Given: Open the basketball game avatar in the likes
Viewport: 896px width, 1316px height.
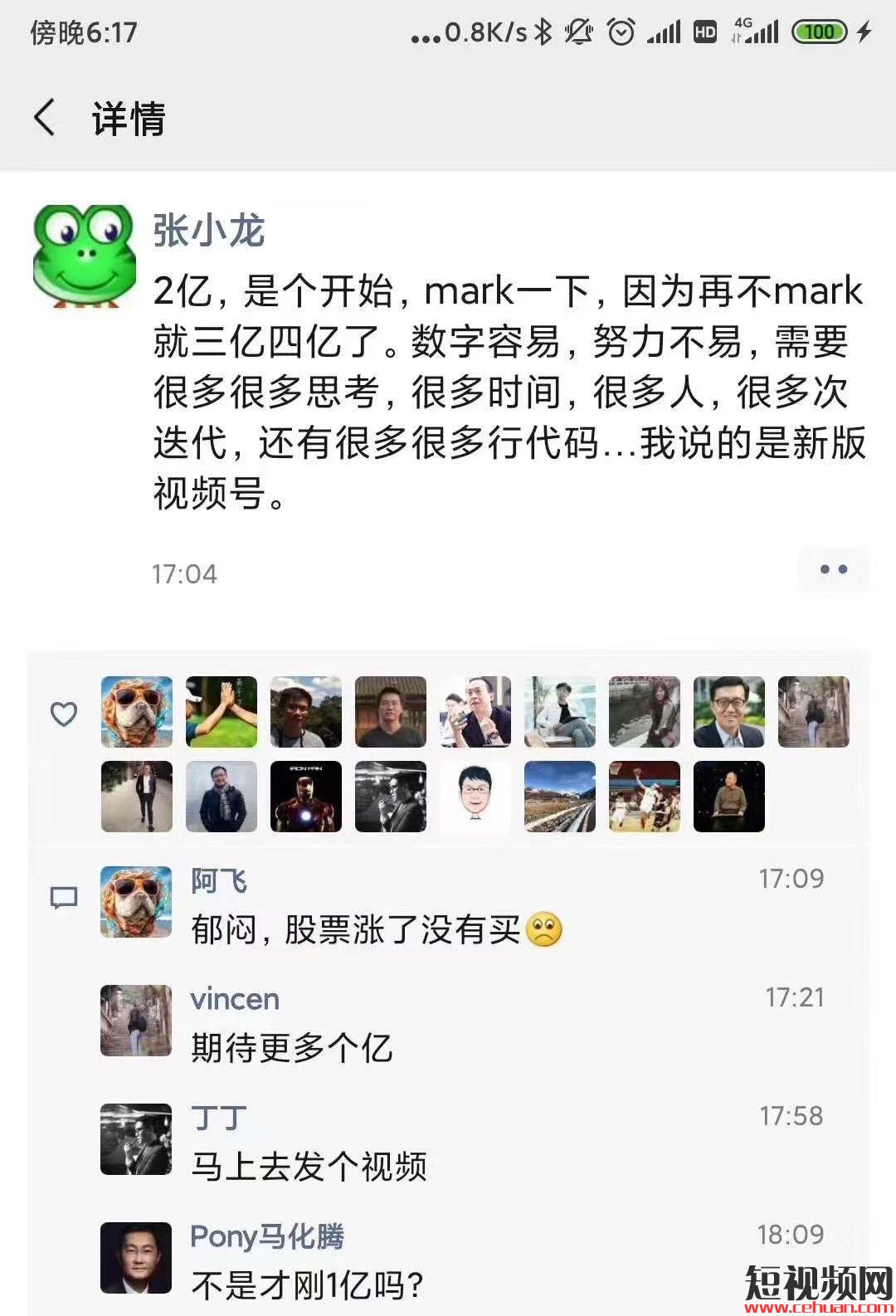Looking at the screenshot, I should click(645, 797).
